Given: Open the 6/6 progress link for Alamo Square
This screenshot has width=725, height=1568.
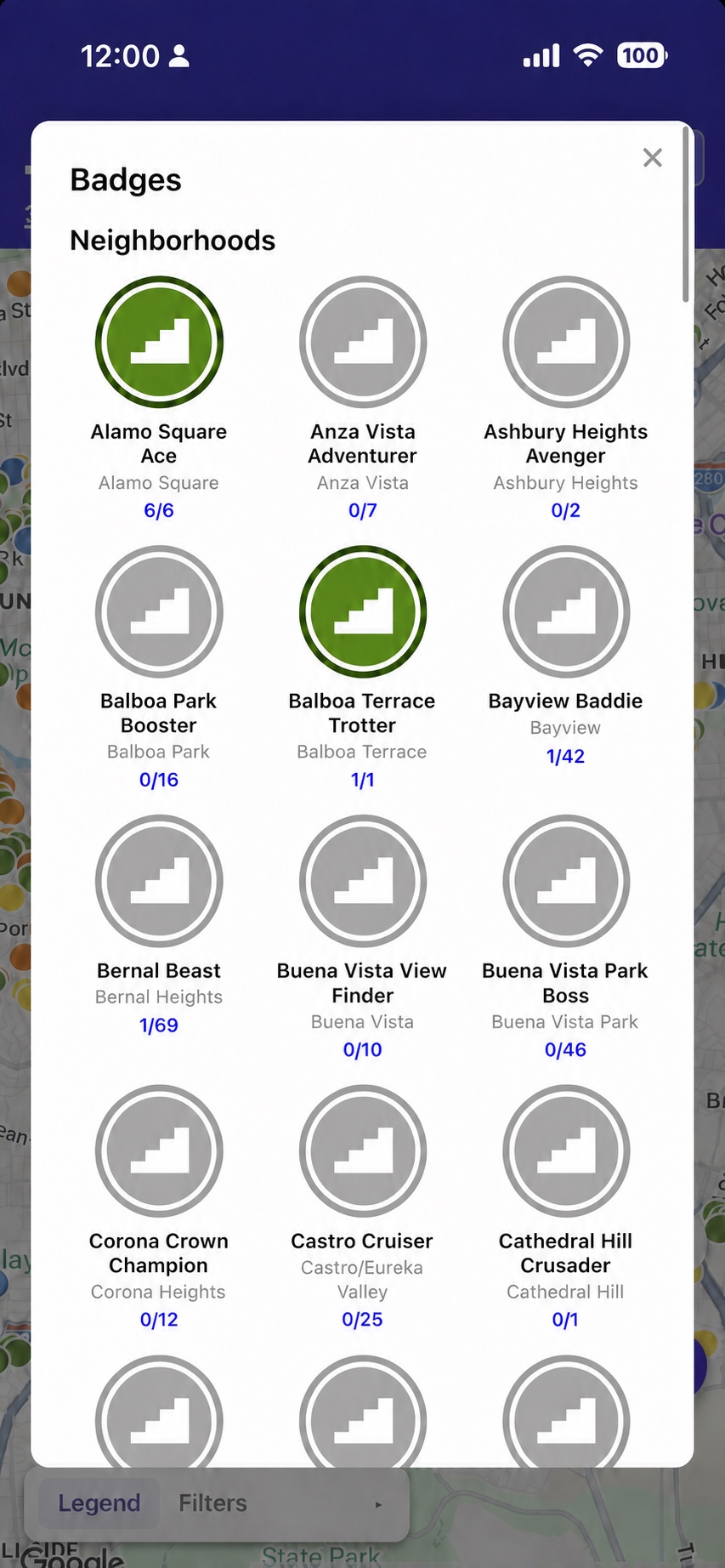Looking at the screenshot, I should tap(159, 510).
